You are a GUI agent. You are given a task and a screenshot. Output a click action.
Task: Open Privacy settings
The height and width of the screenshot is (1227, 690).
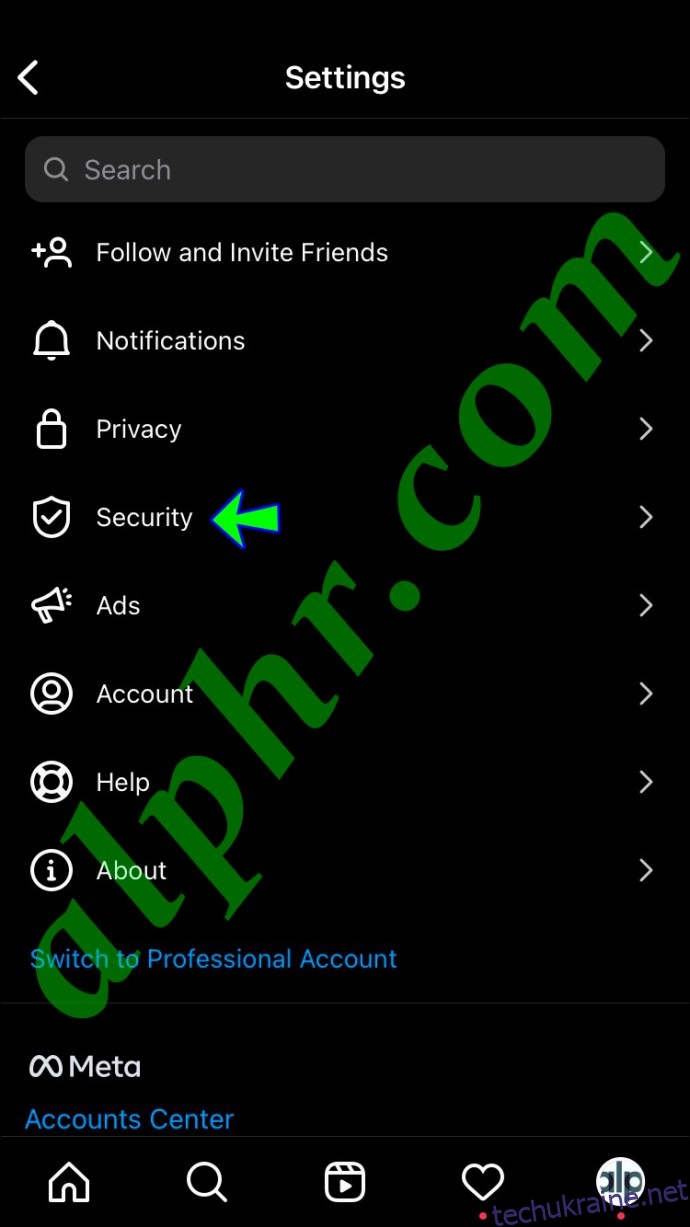(345, 429)
